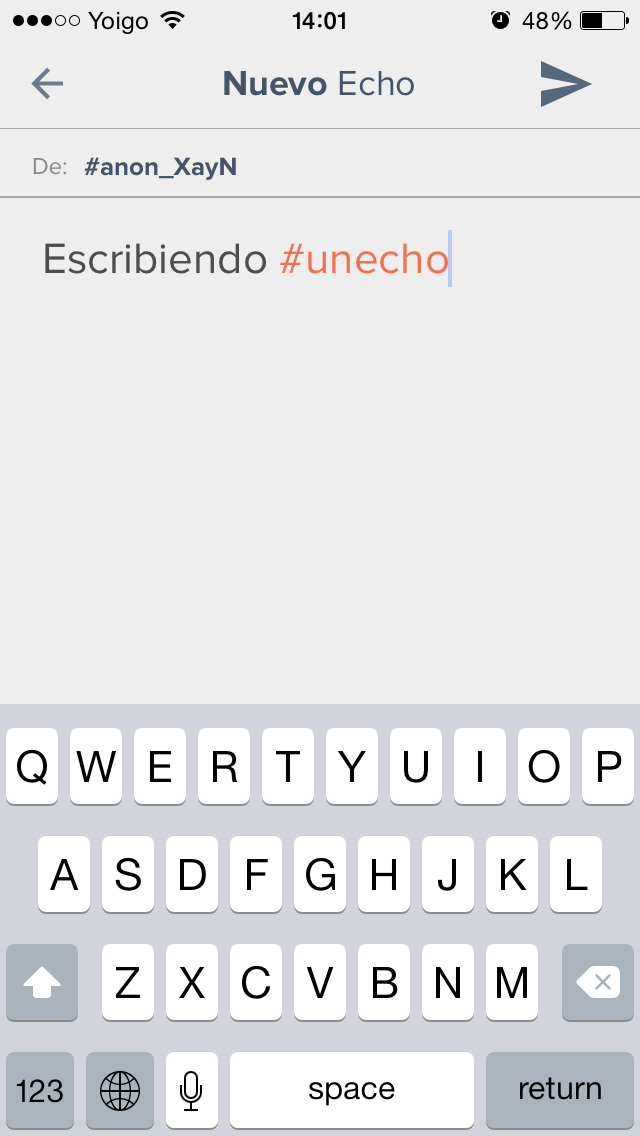Toggle the shift key

[x=41, y=982]
